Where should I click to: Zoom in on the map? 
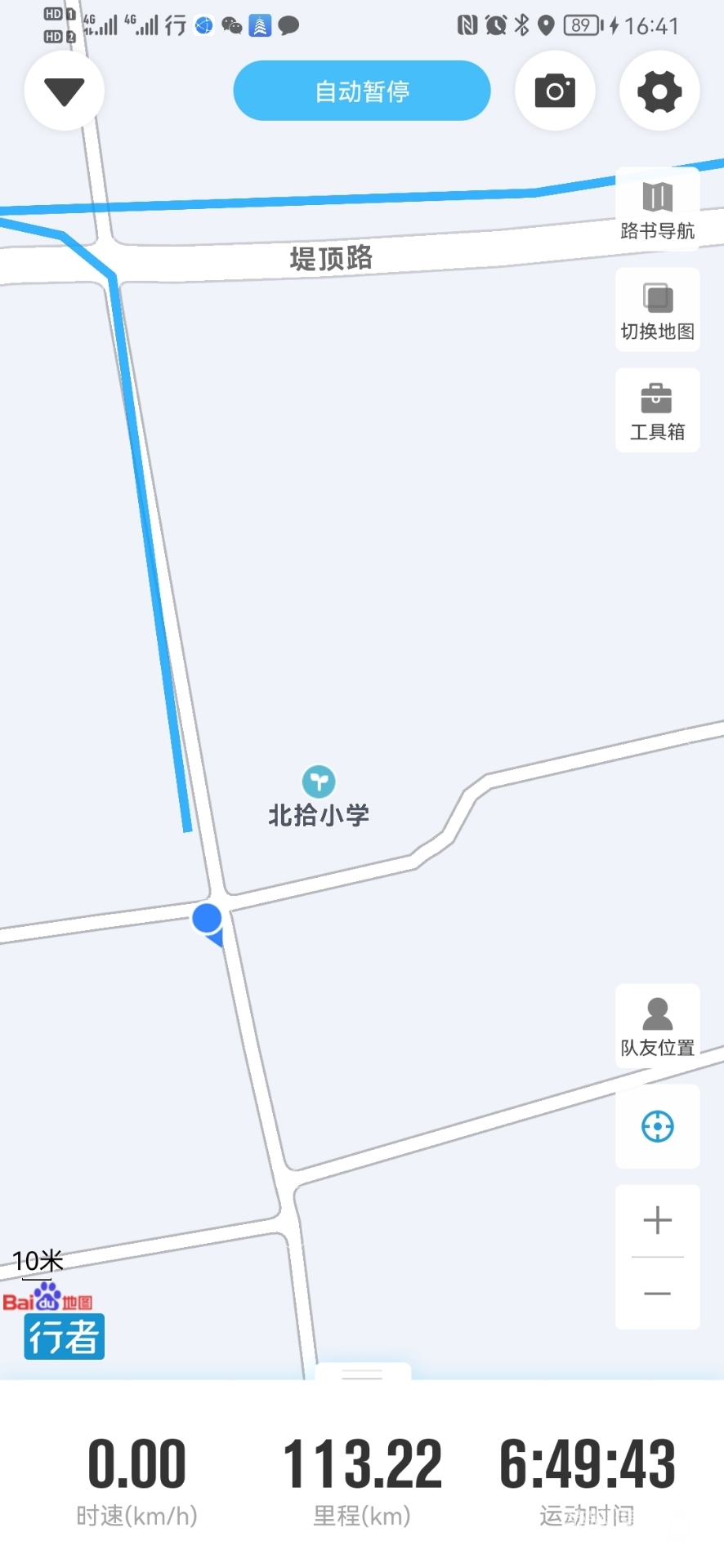click(x=657, y=1221)
